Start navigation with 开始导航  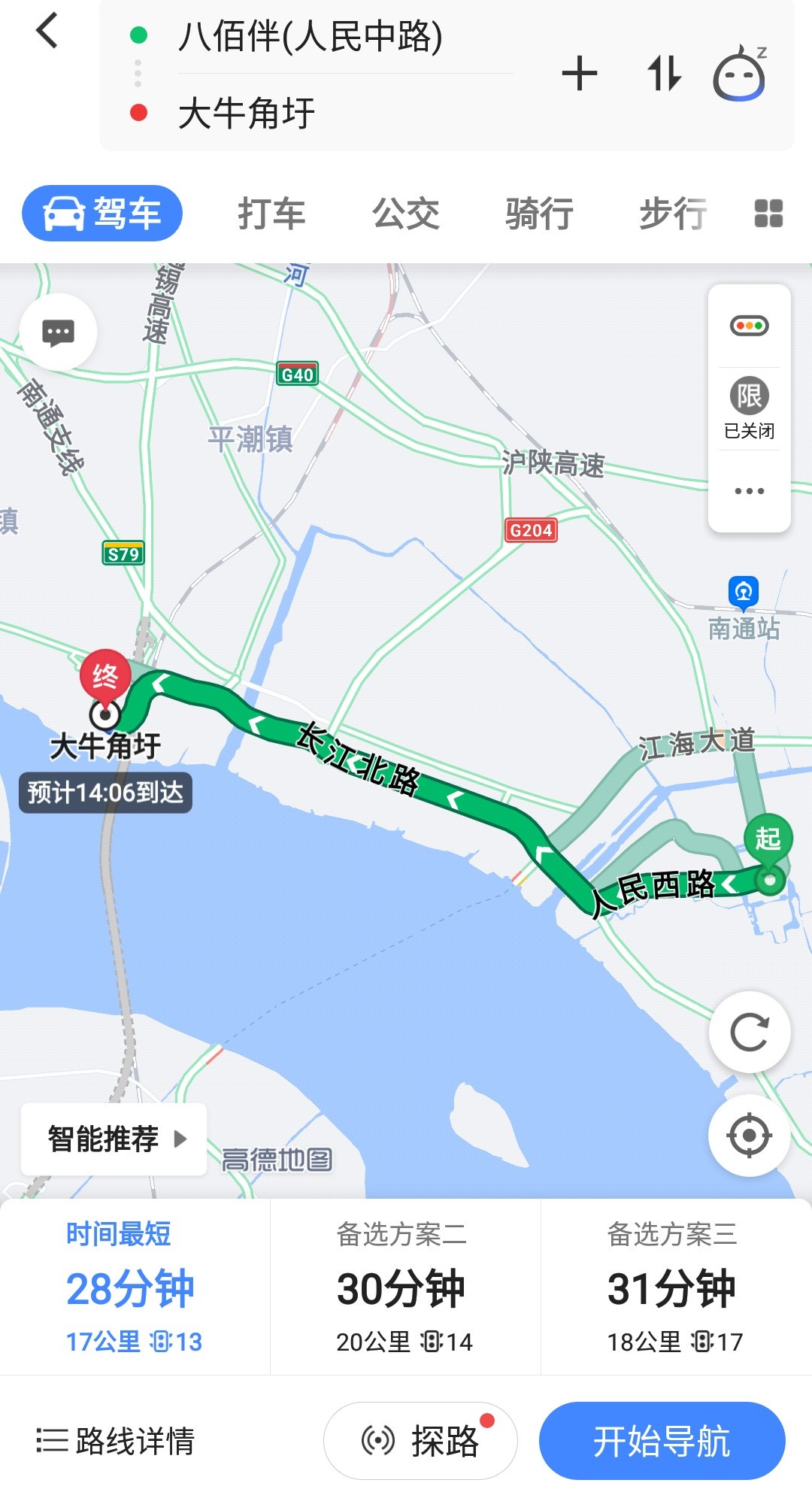coord(662,1441)
